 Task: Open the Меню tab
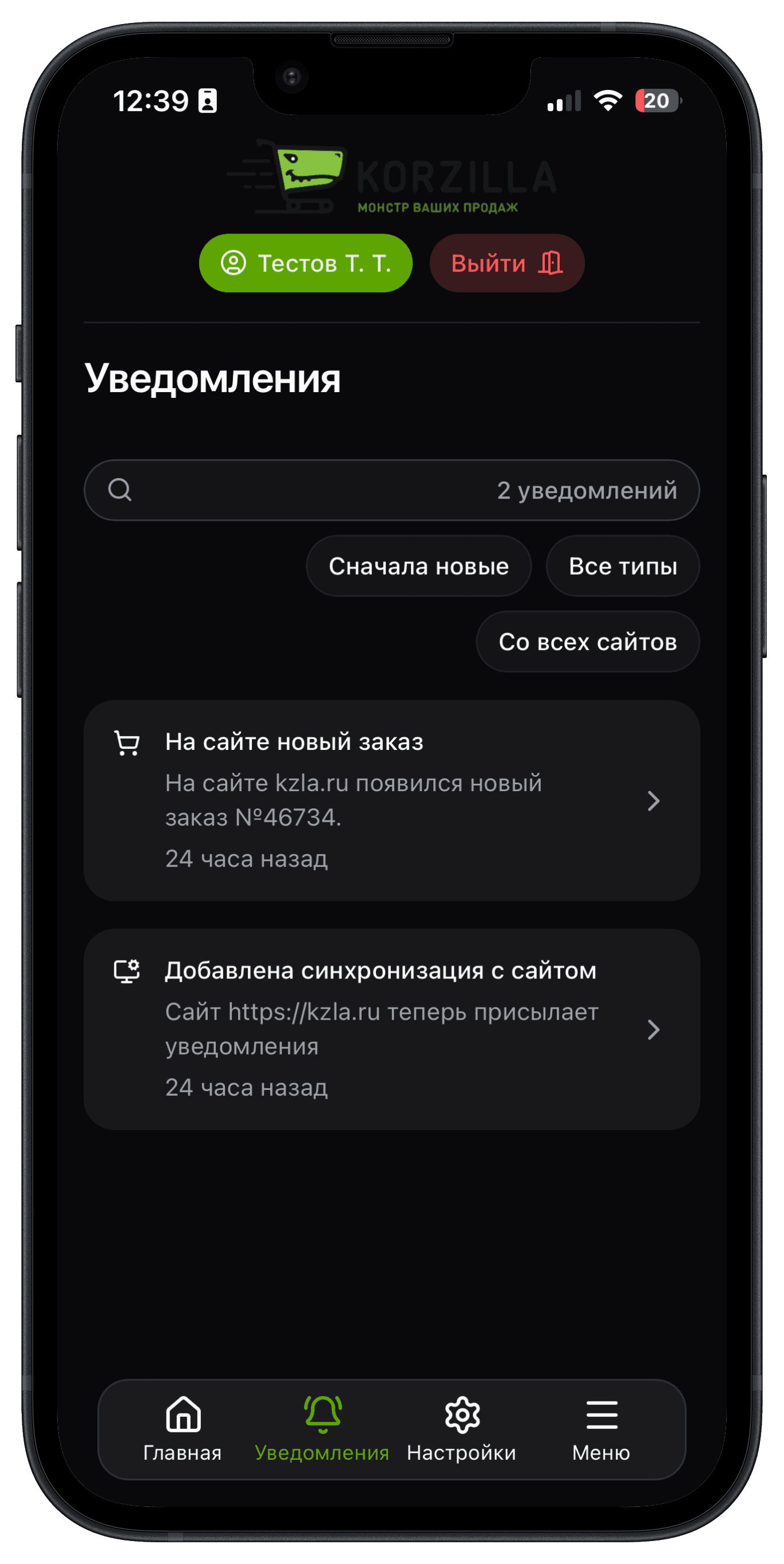point(601,1429)
